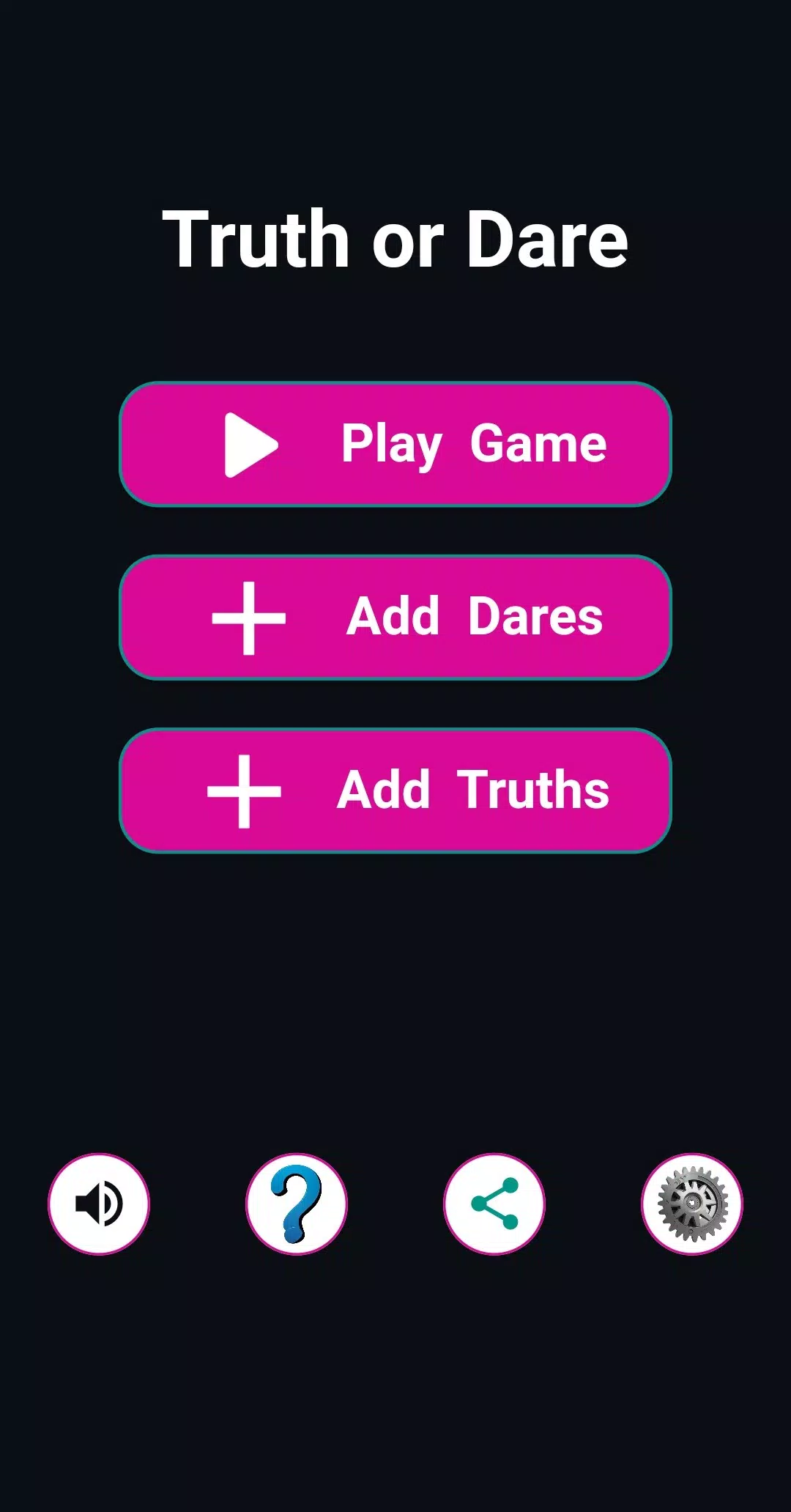Open settings via the gear icon
This screenshot has height=1512, width=791.
click(692, 1204)
